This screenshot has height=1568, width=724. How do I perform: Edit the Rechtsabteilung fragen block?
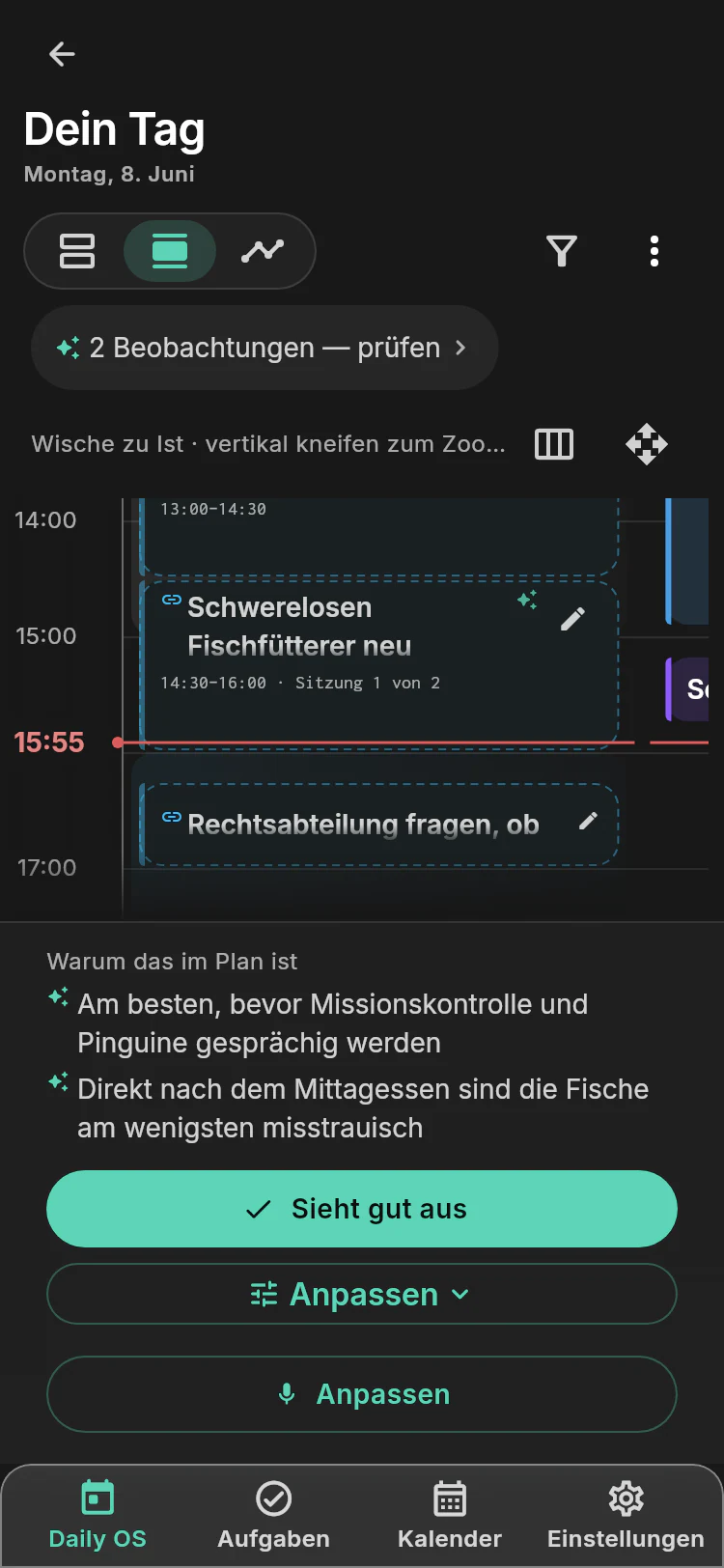click(x=588, y=822)
